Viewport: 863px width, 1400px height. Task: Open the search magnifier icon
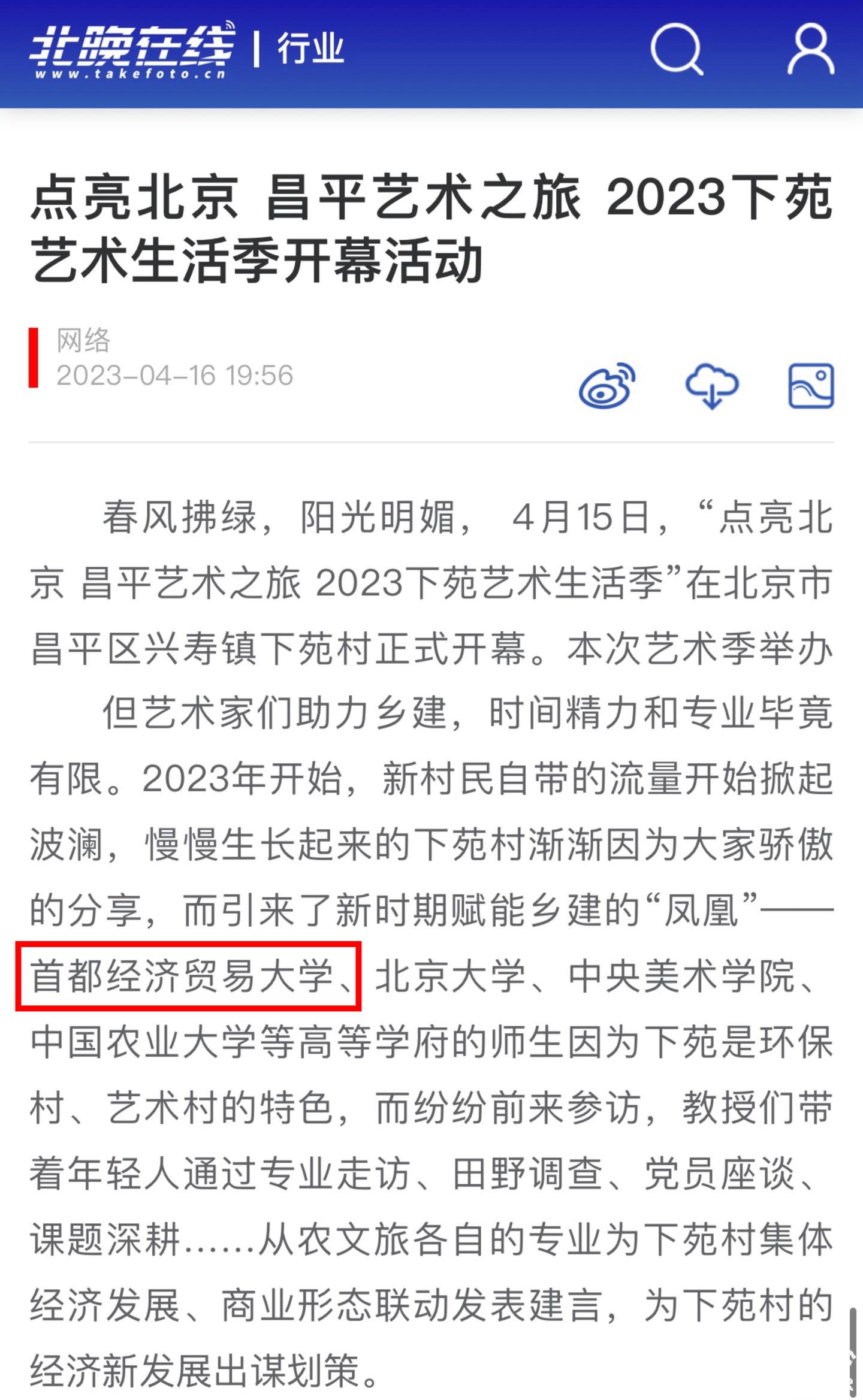pos(677,49)
